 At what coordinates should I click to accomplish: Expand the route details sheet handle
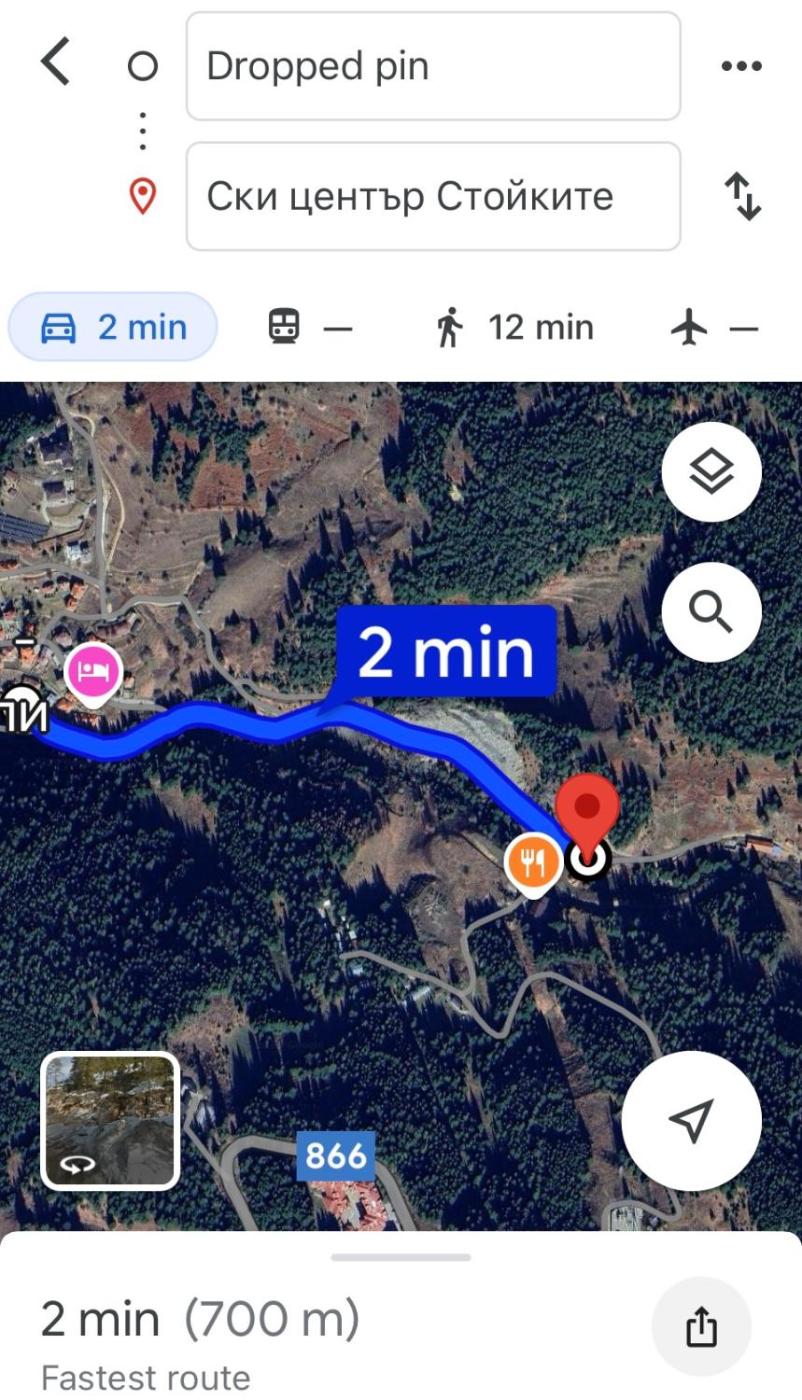click(401, 1257)
